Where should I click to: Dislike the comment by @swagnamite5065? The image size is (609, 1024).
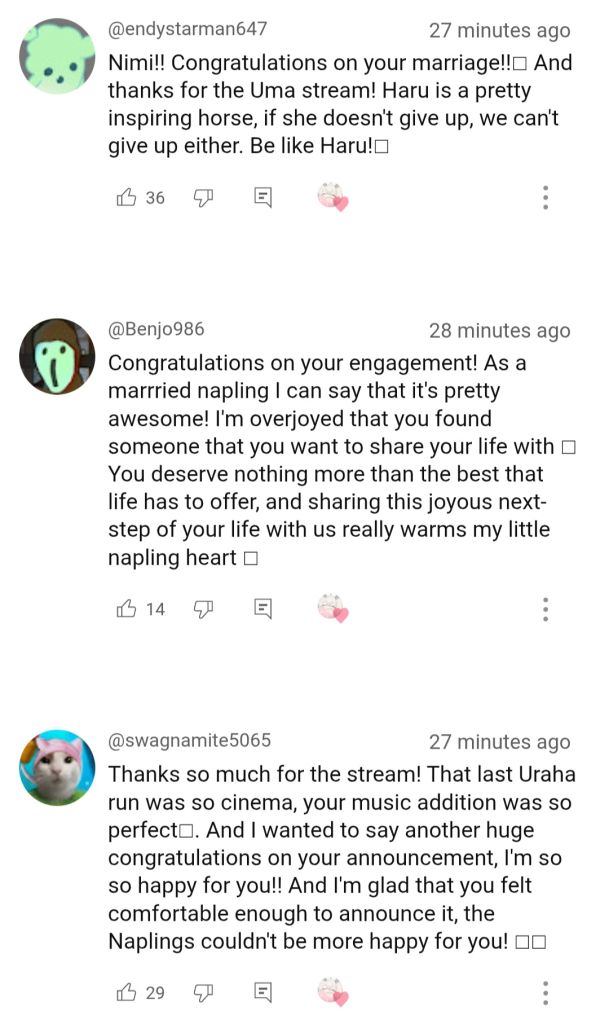[203, 992]
